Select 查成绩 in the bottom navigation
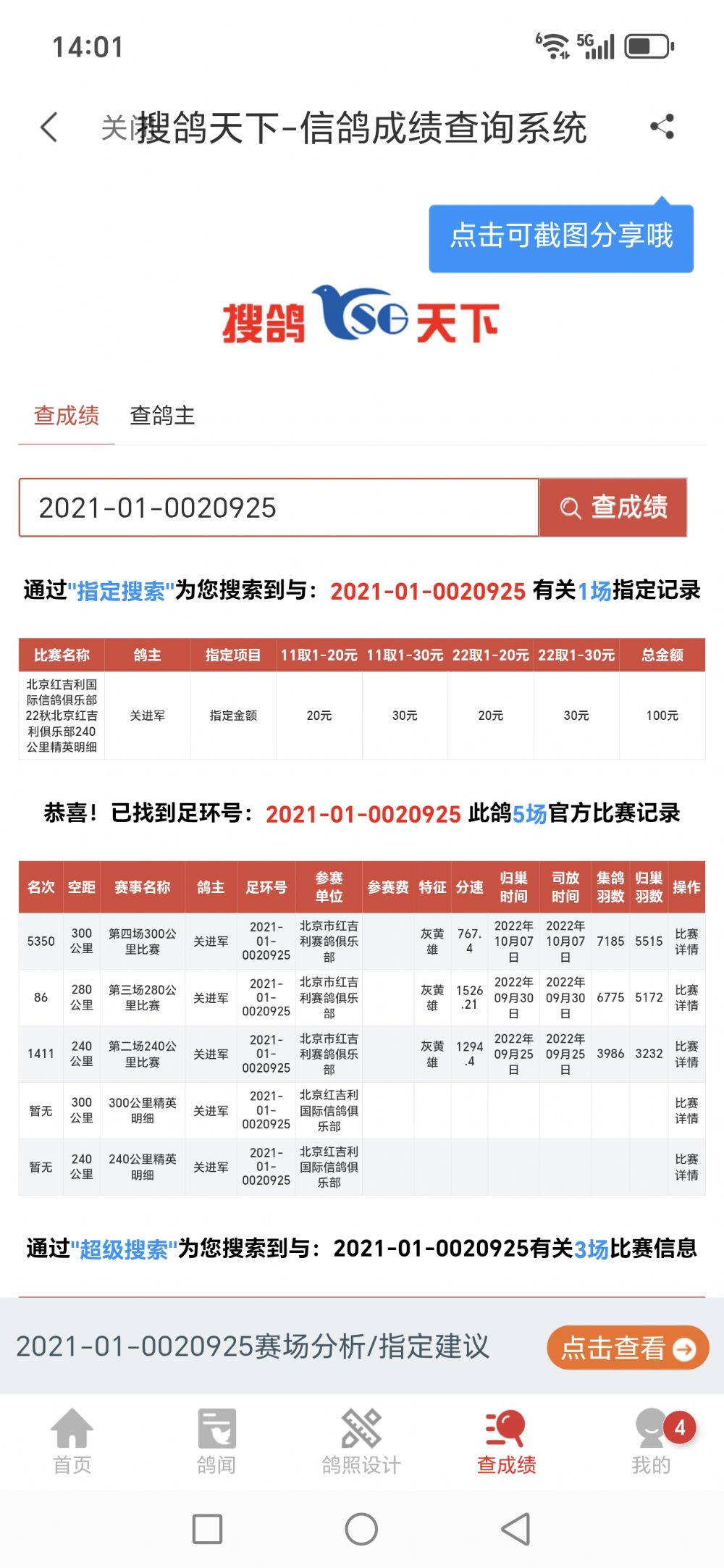The height and width of the screenshot is (1568, 724). 506,1441
